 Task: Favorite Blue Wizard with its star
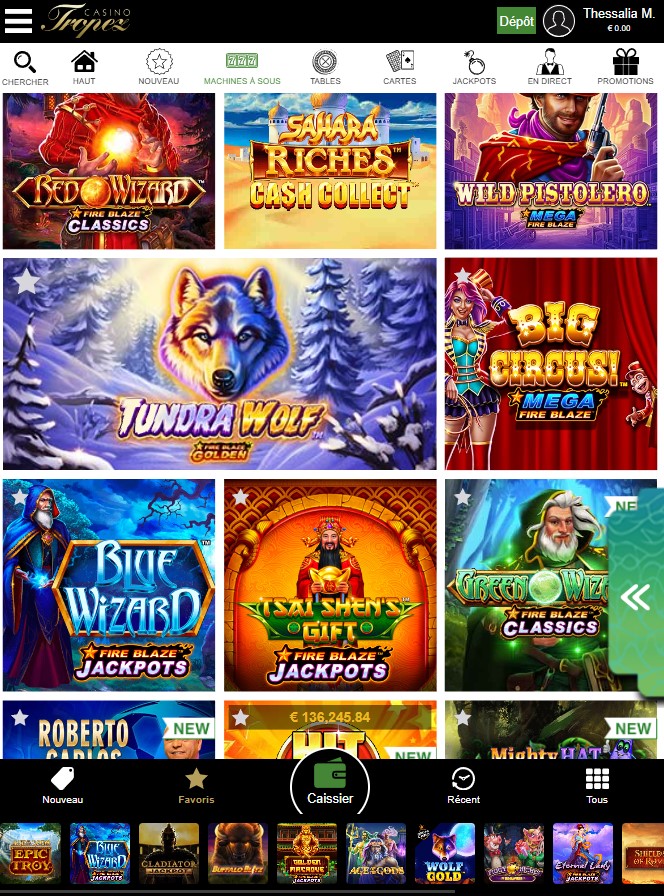click(x=20, y=497)
